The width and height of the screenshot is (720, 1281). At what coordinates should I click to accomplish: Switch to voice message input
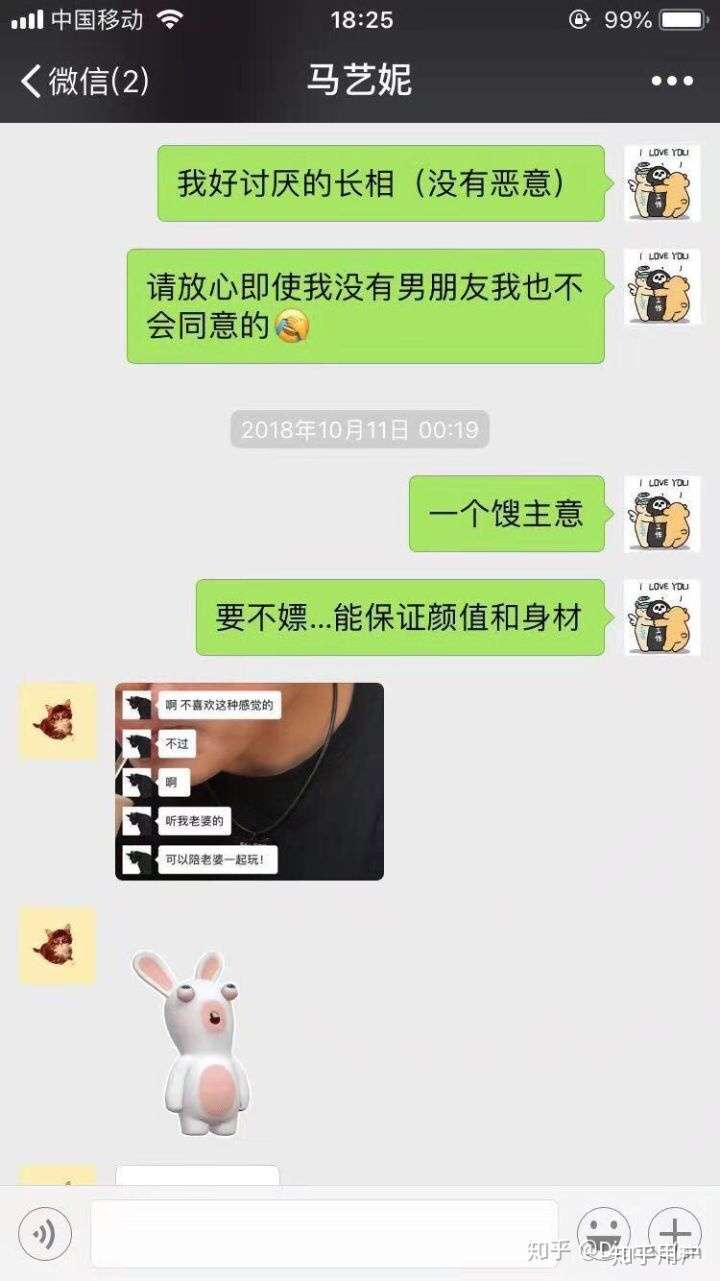tap(44, 1234)
